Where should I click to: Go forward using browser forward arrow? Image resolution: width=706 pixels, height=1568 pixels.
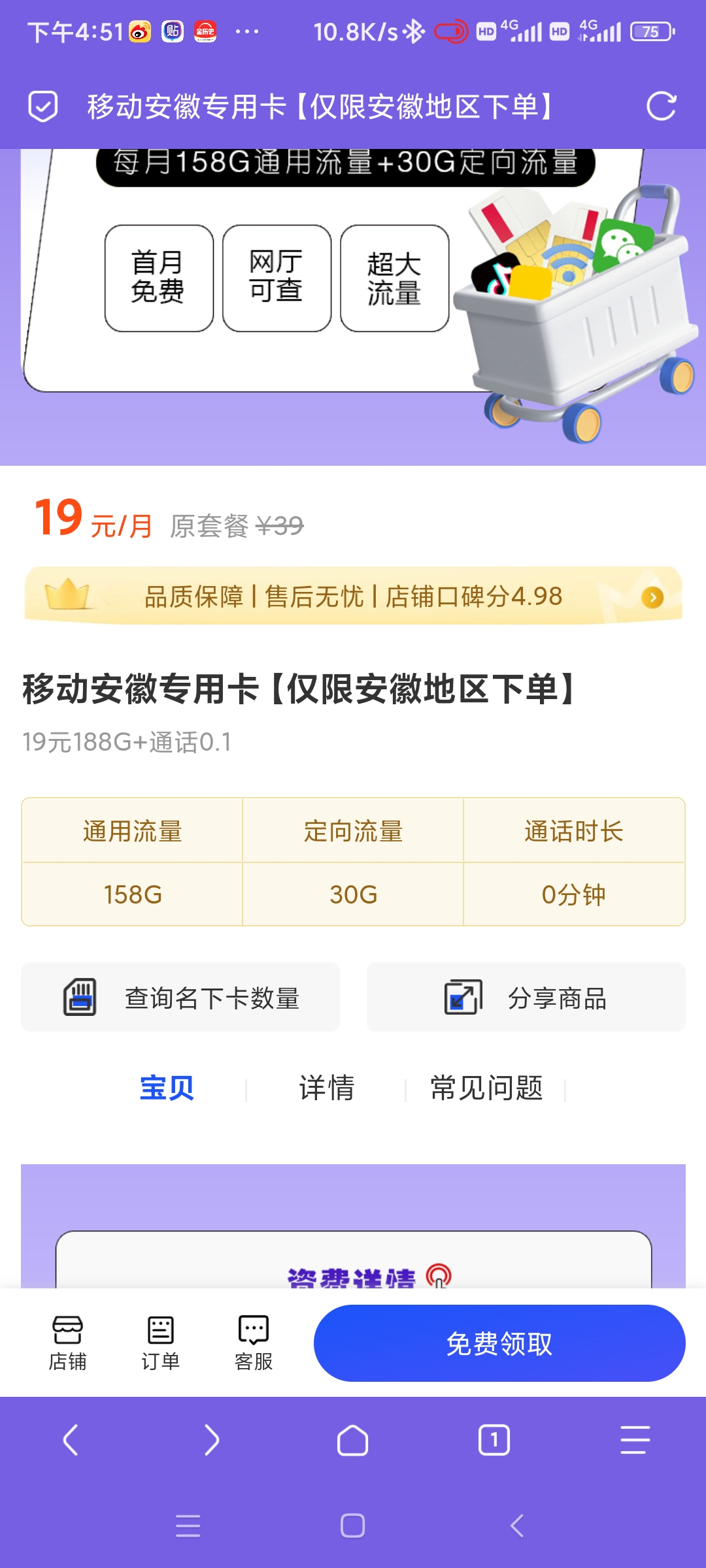211,1440
